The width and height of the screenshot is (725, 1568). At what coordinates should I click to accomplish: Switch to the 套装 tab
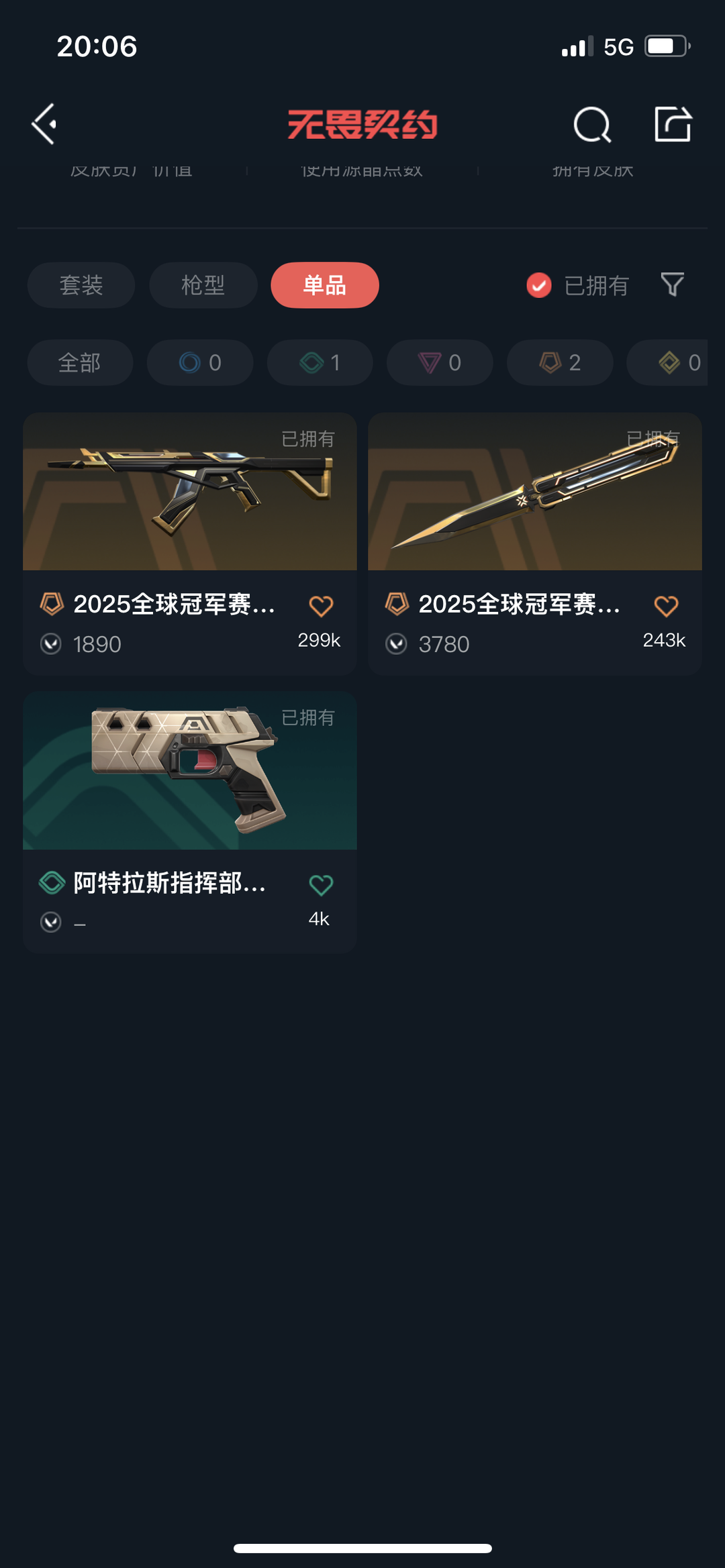[81, 285]
